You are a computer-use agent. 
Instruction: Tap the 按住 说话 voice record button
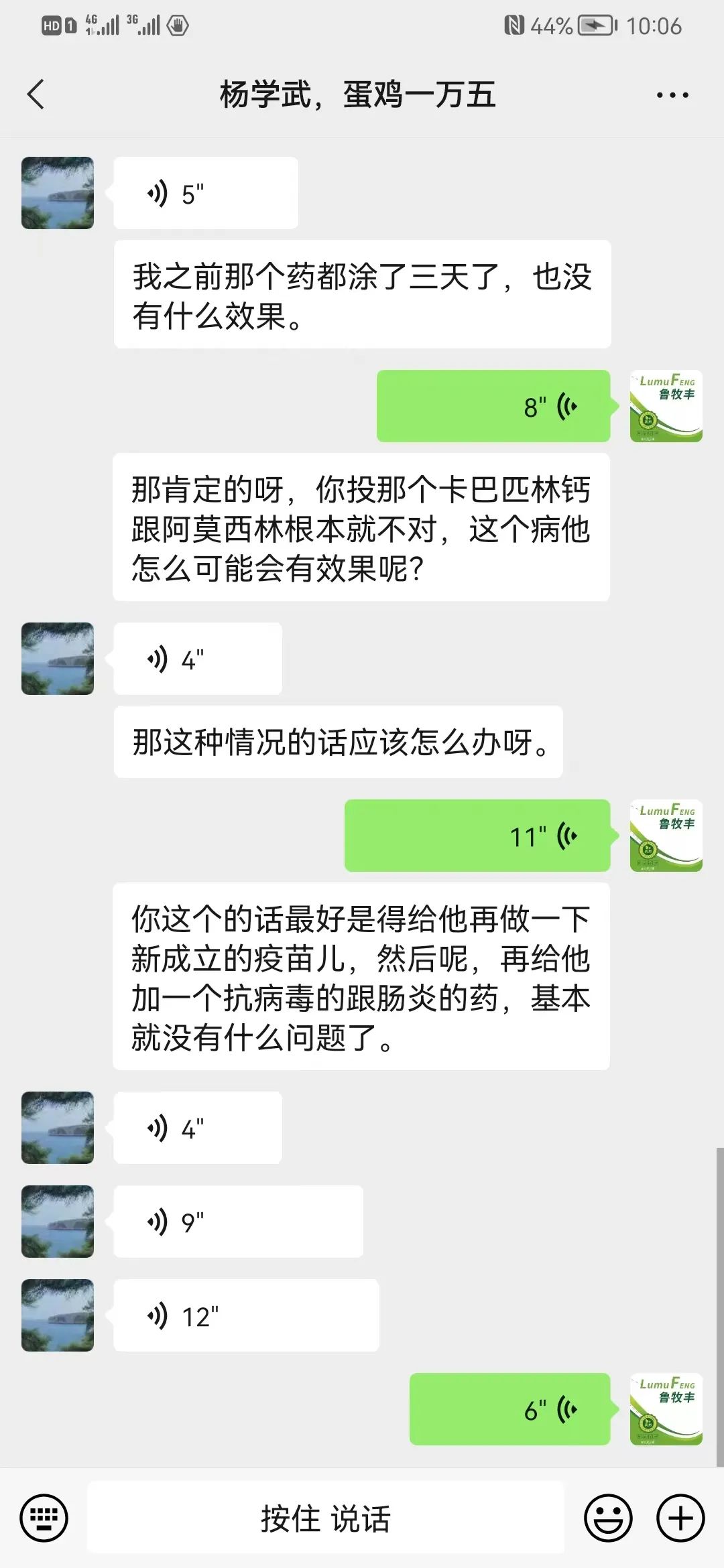pyautogui.click(x=326, y=1518)
